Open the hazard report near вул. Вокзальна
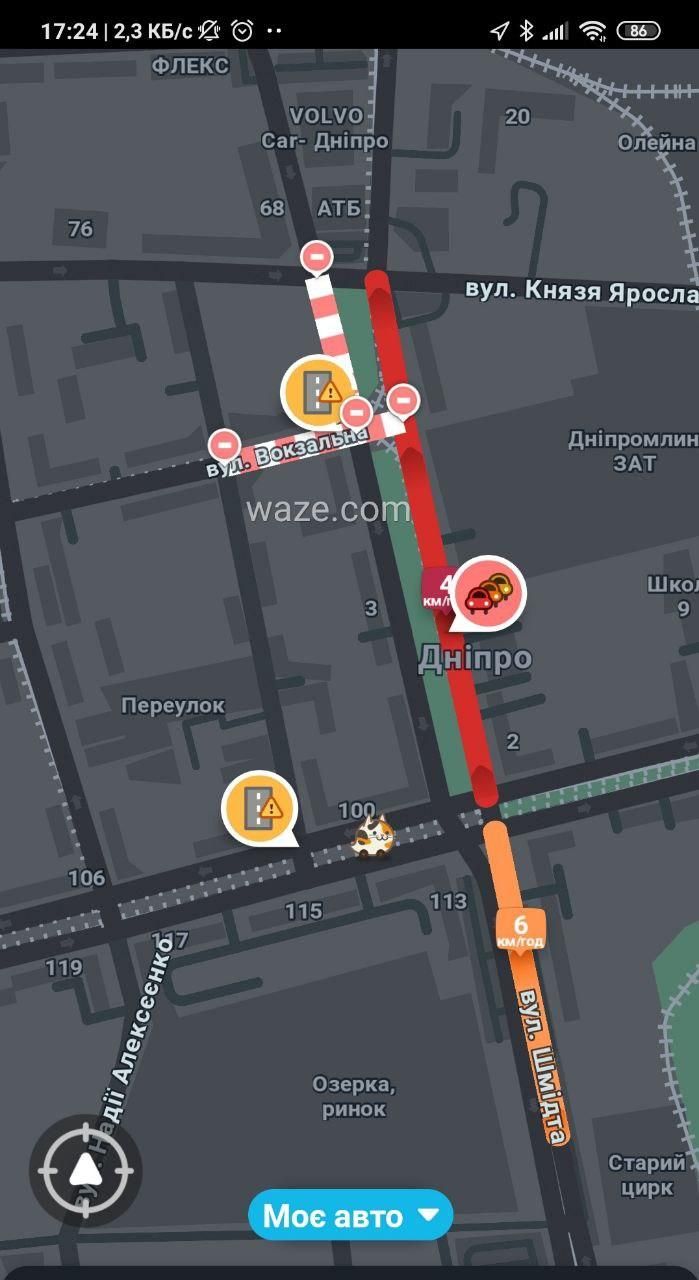 tap(318, 389)
